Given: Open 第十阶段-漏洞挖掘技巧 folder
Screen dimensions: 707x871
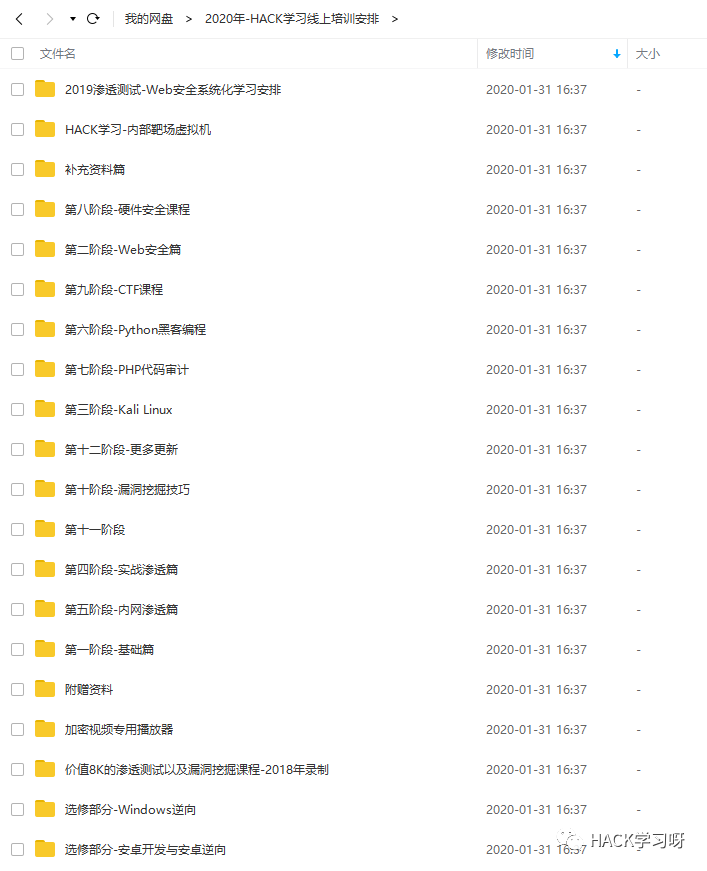Looking at the screenshot, I should click(127, 490).
